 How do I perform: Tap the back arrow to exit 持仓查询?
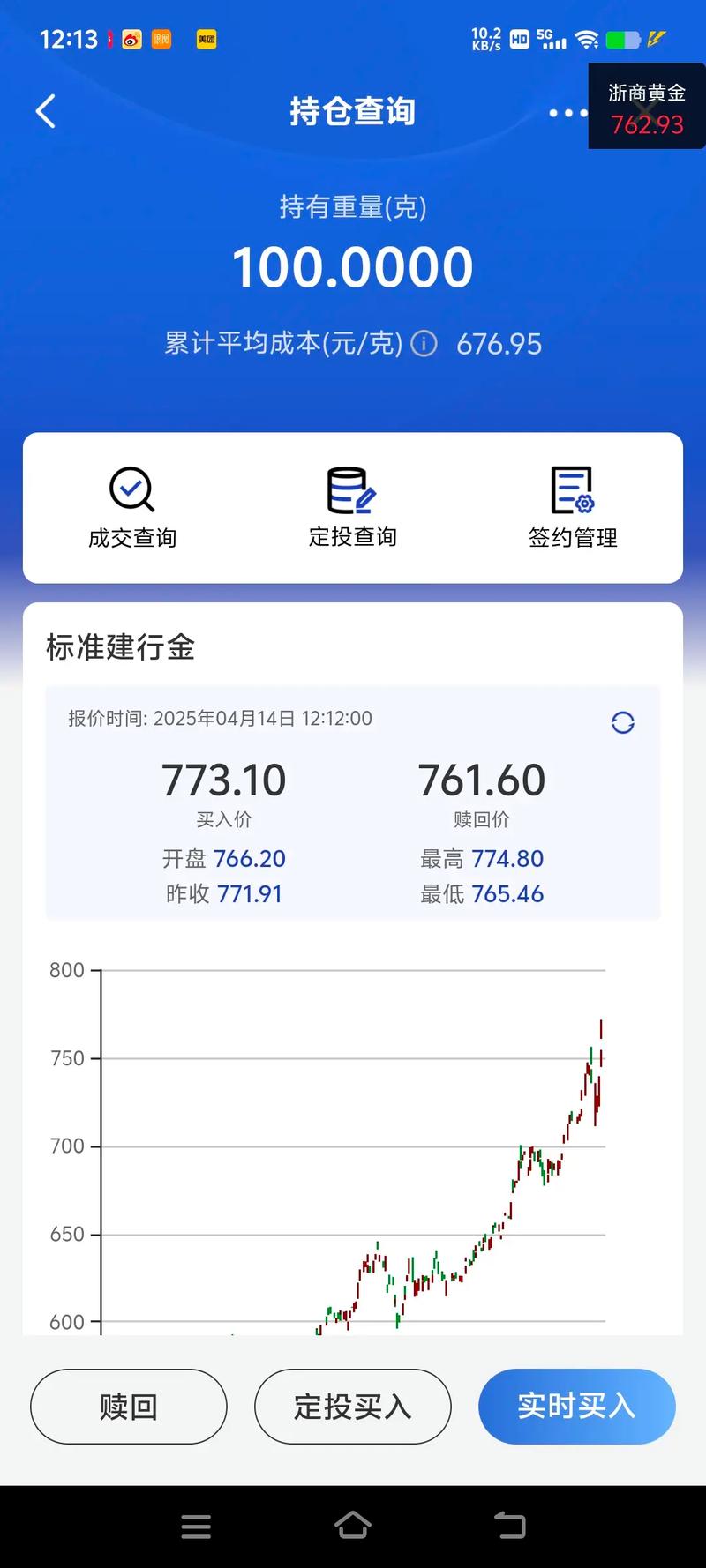click(45, 111)
